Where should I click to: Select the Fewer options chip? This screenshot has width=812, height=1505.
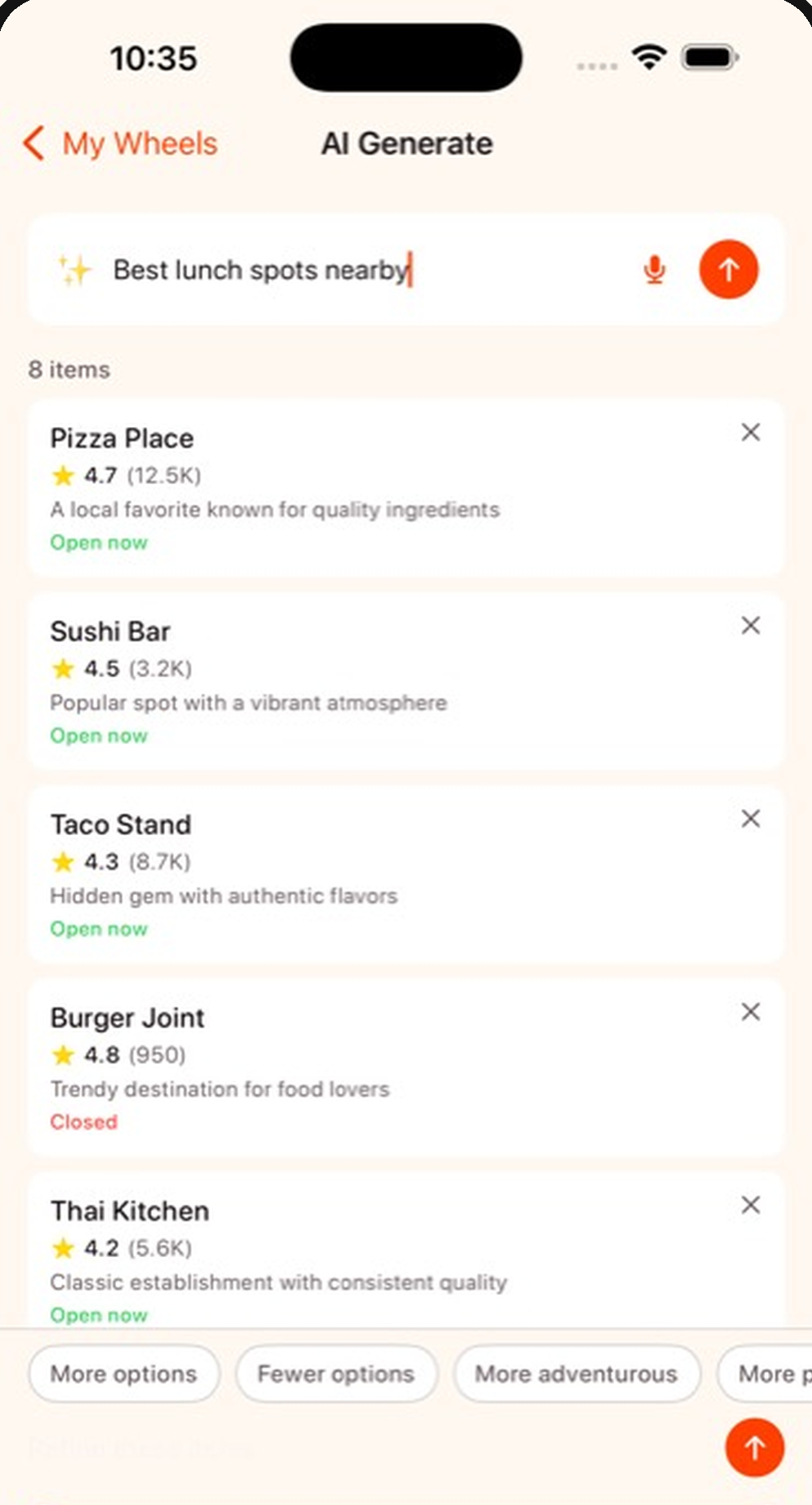[x=335, y=1373]
